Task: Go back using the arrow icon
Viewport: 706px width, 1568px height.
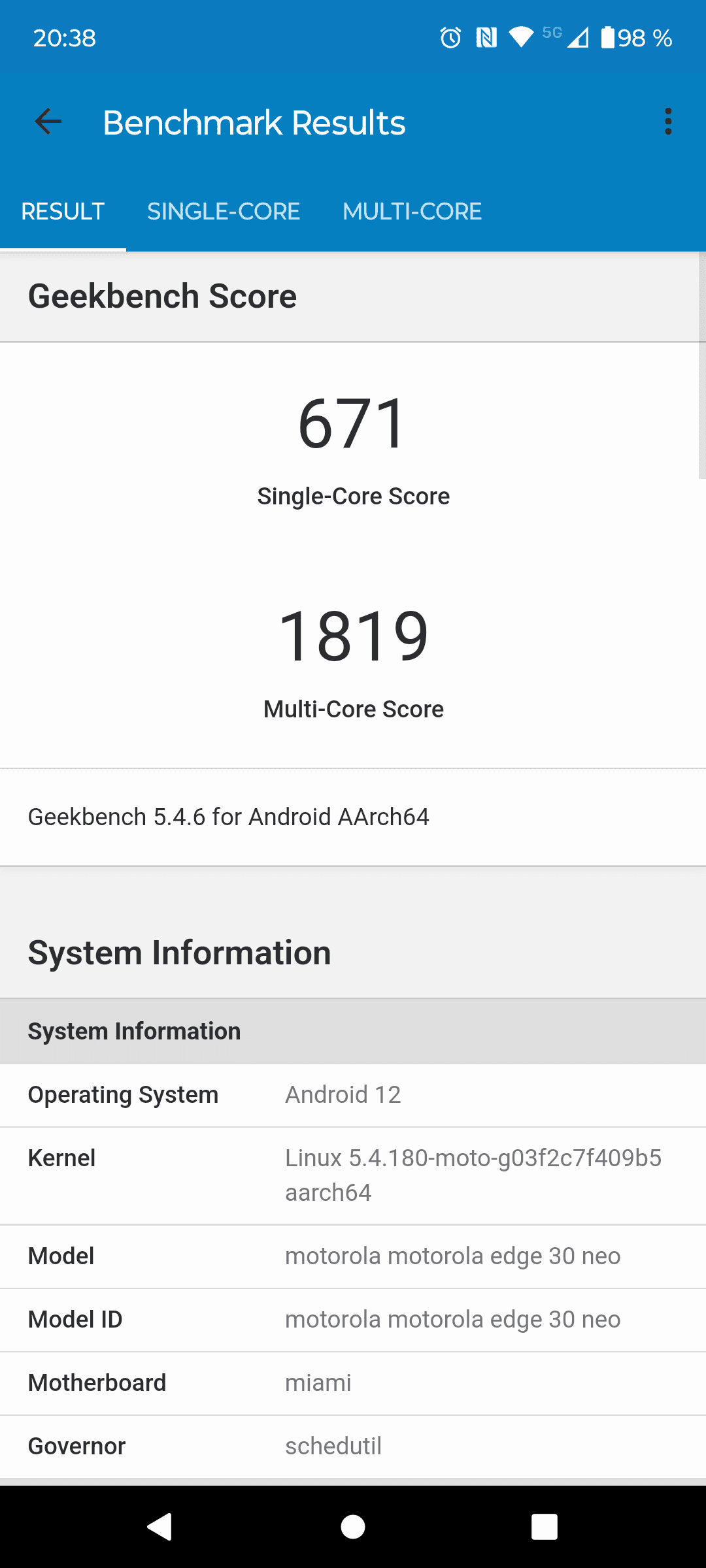Action: tap(48, 122)
